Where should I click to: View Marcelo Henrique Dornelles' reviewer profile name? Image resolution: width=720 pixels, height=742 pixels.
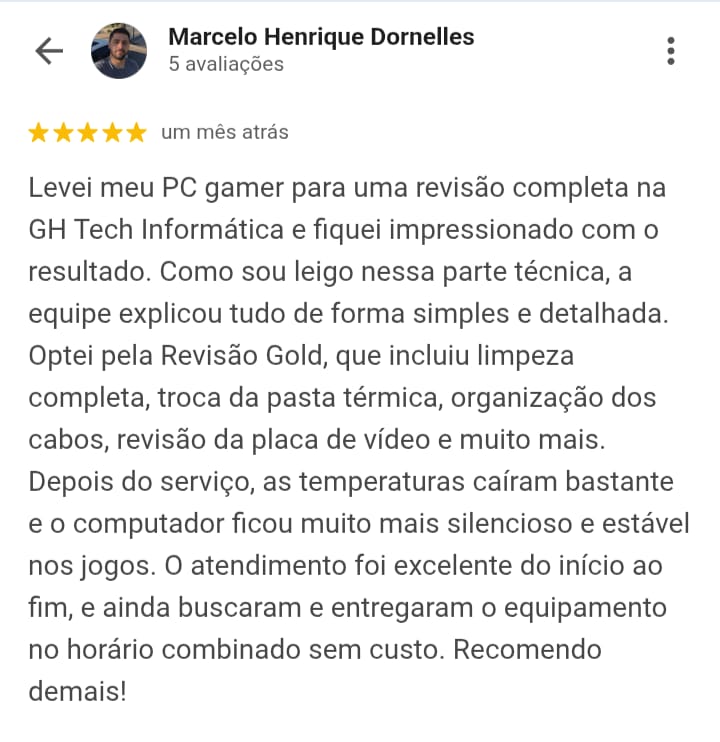321,37
